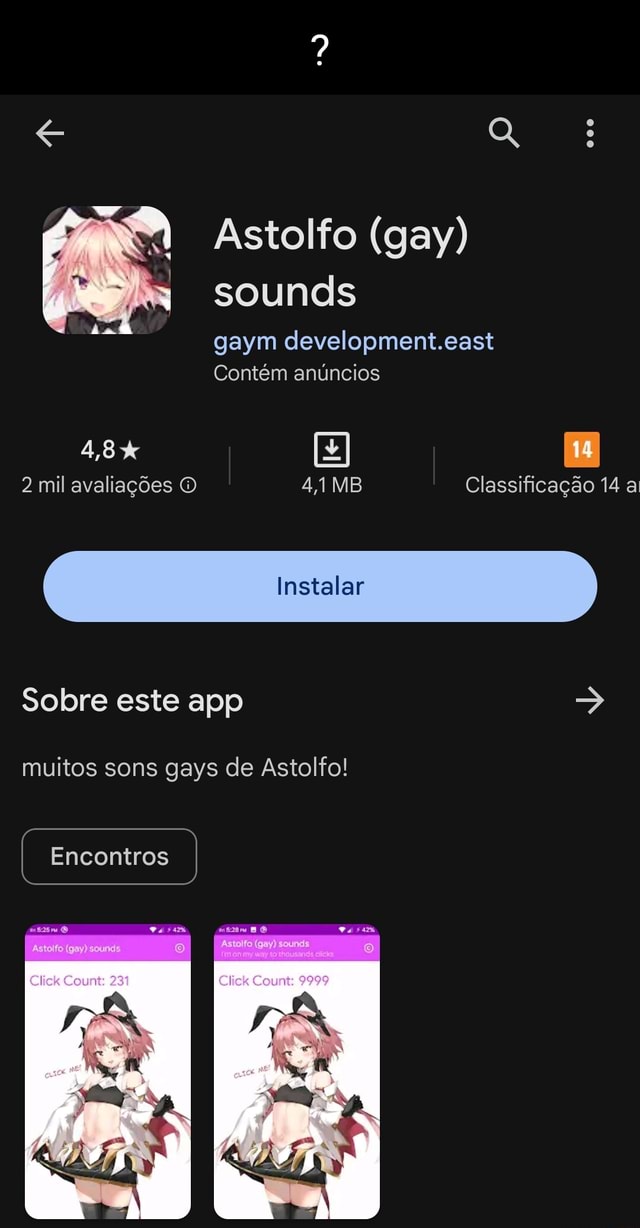This screenshot has height=1228, width=640.
Task: Tap the info icon beside 2 mil avaliações
Action: click(x=188, y=486)
